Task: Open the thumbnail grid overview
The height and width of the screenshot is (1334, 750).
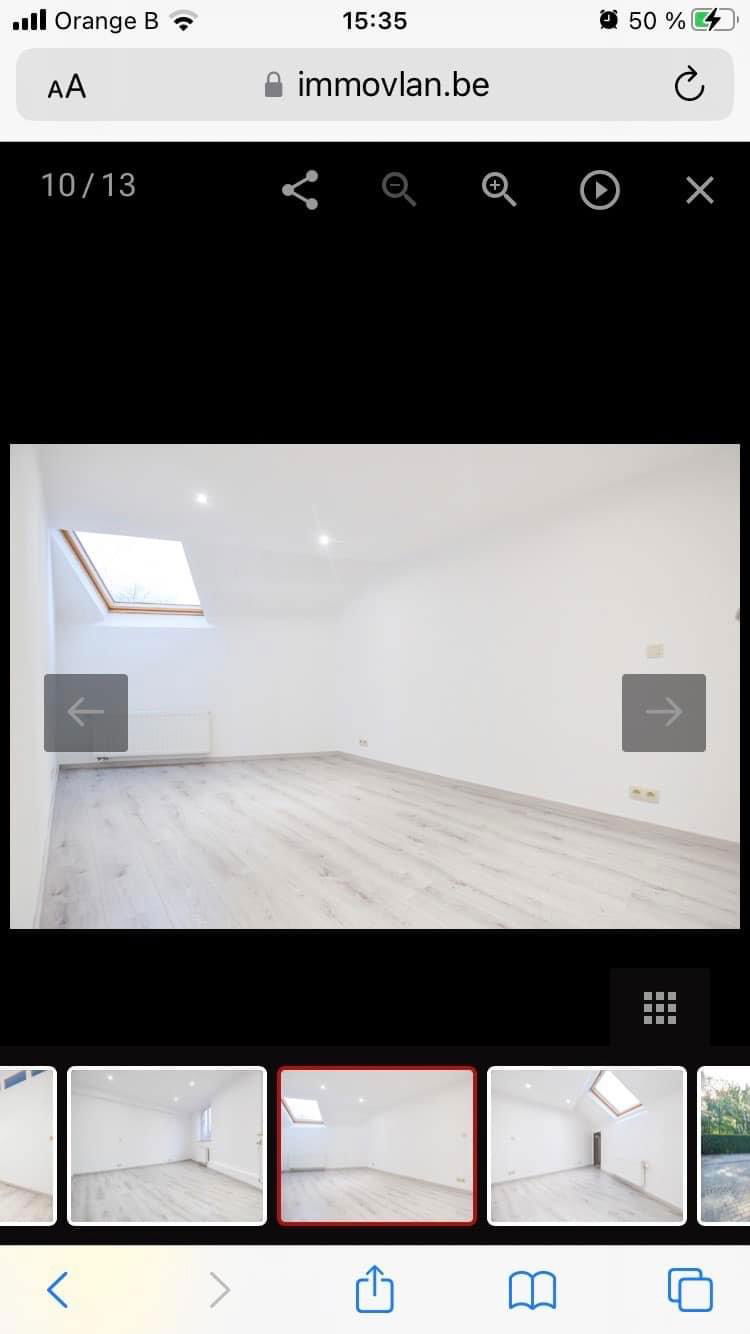Action: (x=658, y=1007)
